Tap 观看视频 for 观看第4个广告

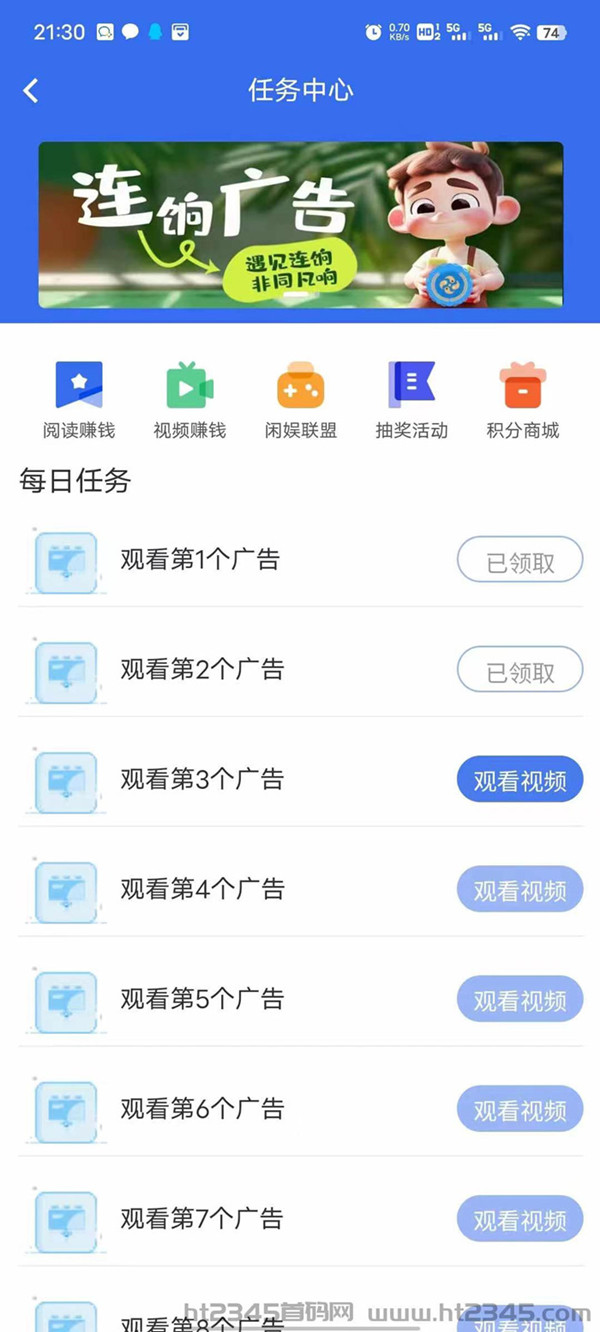click(520, 890)
